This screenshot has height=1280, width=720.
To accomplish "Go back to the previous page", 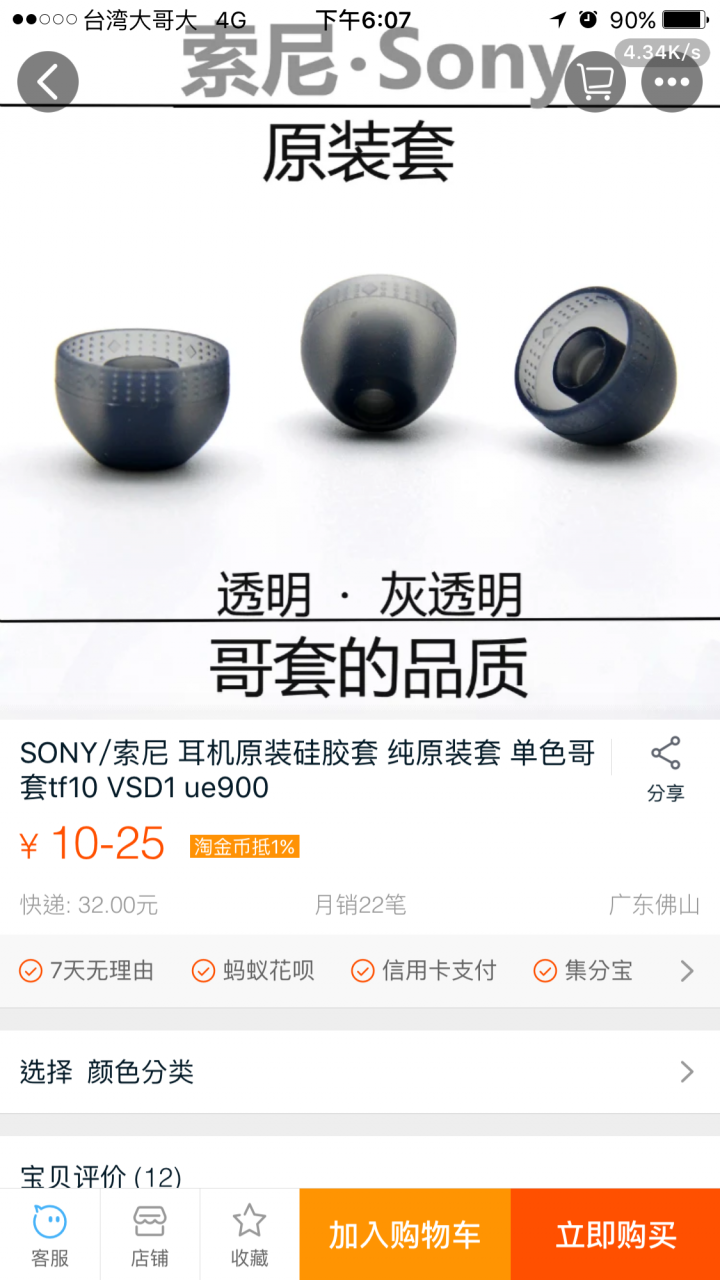I will [x=47, y=82].
